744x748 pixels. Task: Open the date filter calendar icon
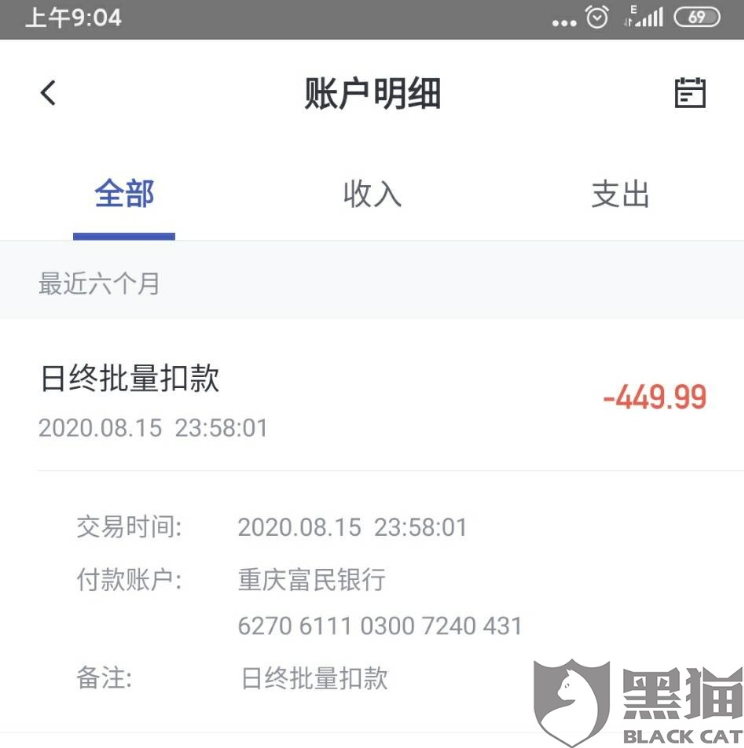[692, 92]
